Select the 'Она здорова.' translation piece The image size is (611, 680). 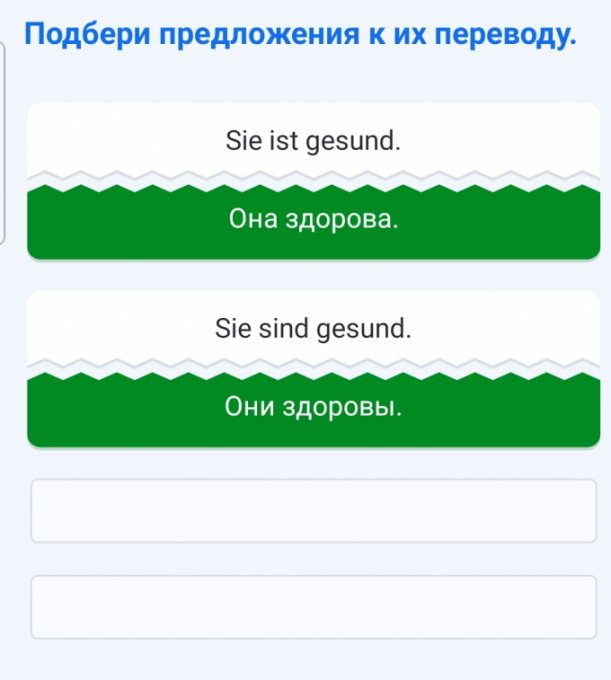pyautogui.click(x=313, y=220)
